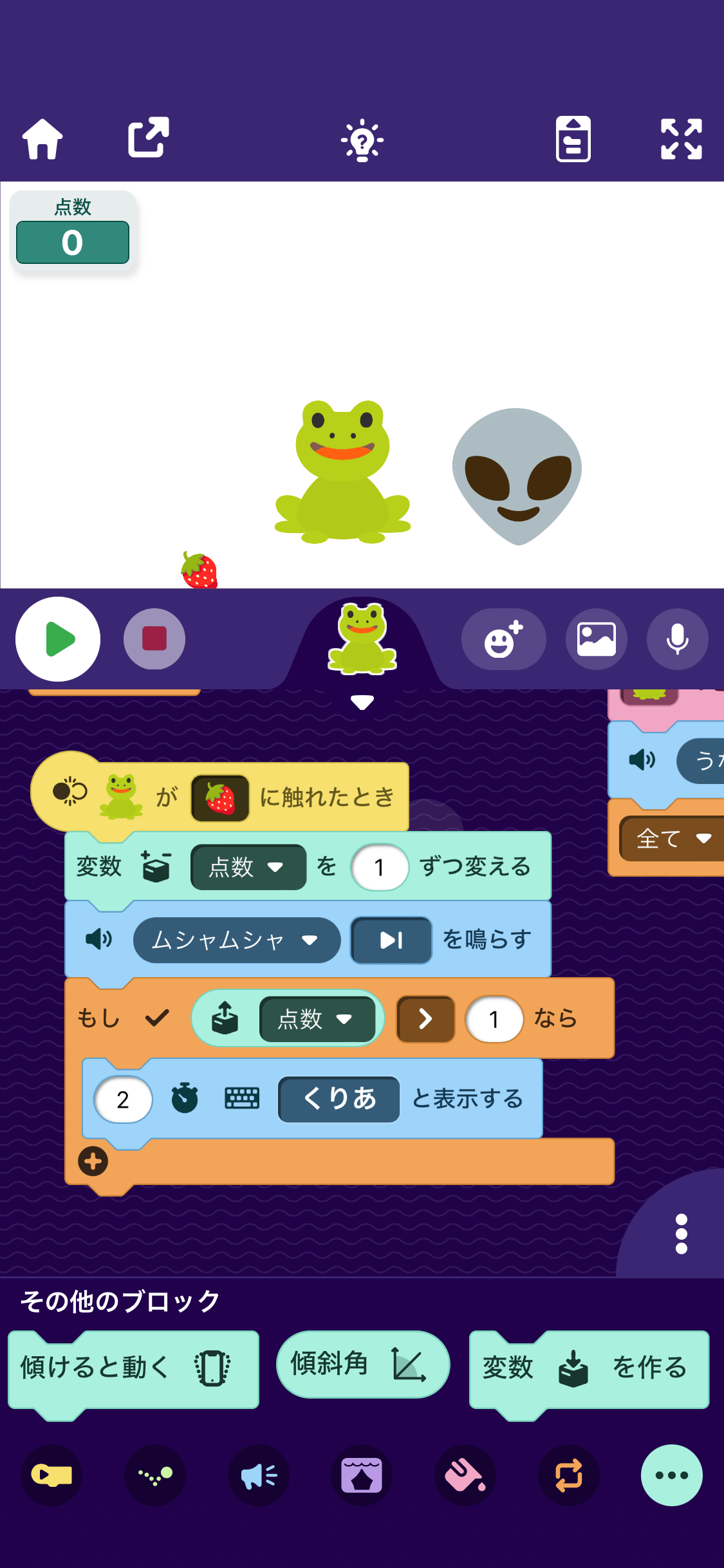The image size is (724, 1568).
Task: Open the ムシャムシャ sound dropdown
Action: pos(236,940)
